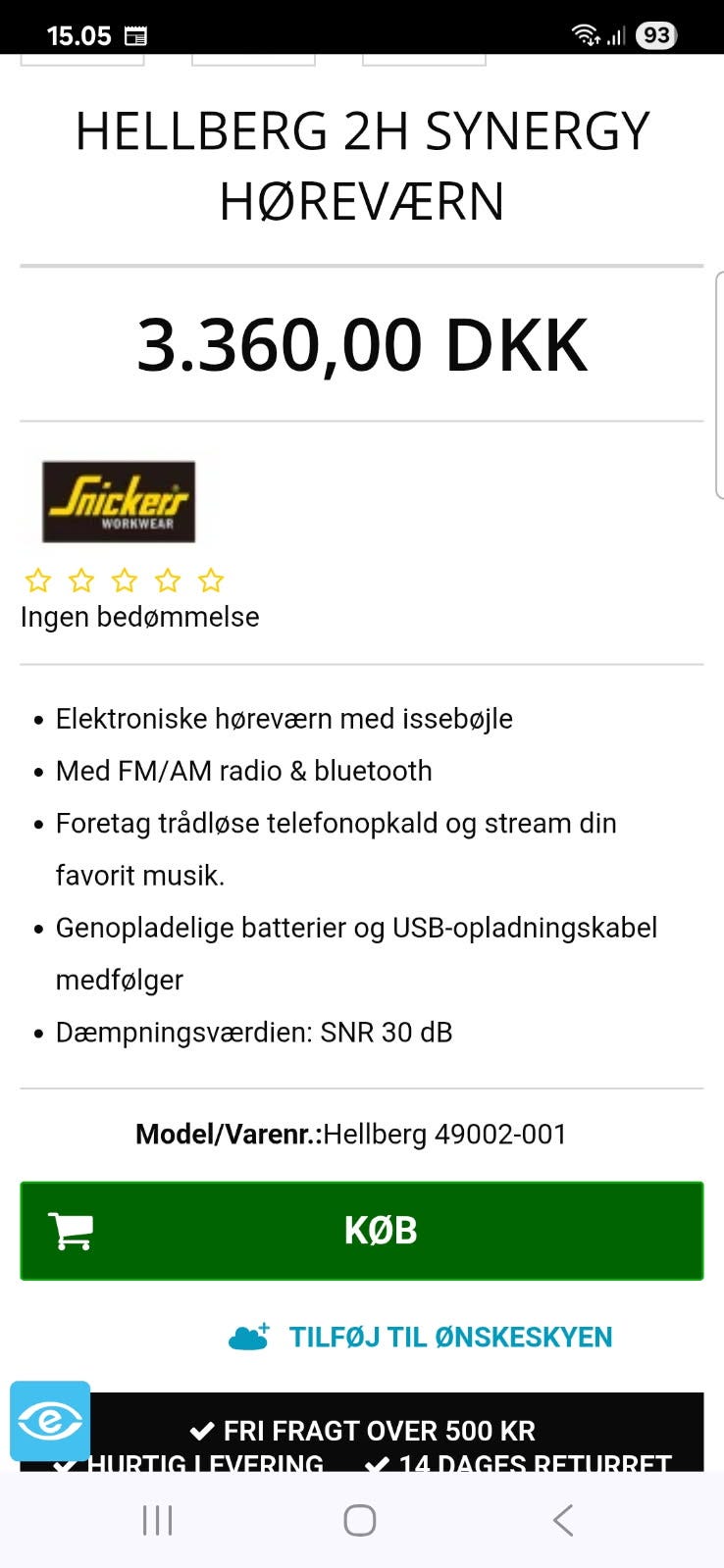
Task: Open recent apps from navigation bar
Action: (158, 1520)
